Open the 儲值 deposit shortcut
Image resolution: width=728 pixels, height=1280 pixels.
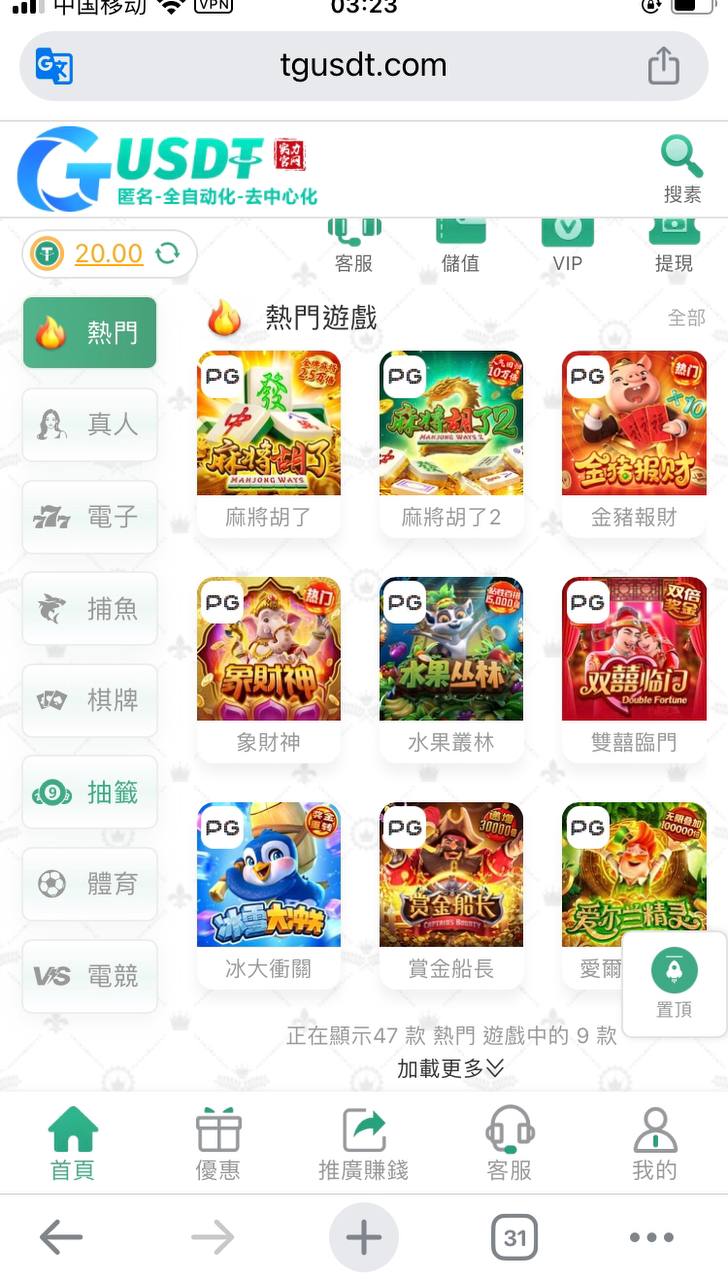pos(460,246)
